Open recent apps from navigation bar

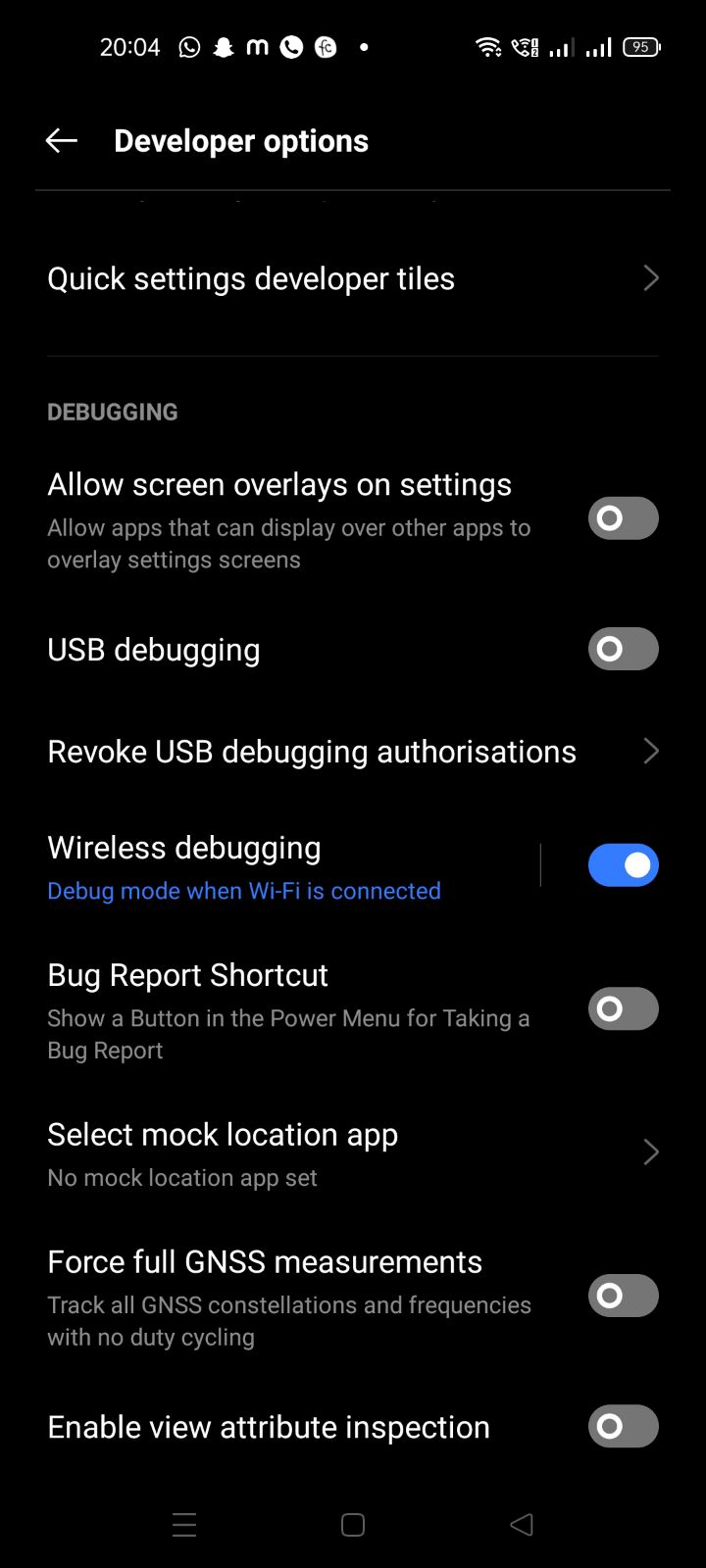tap(184, 1525)
